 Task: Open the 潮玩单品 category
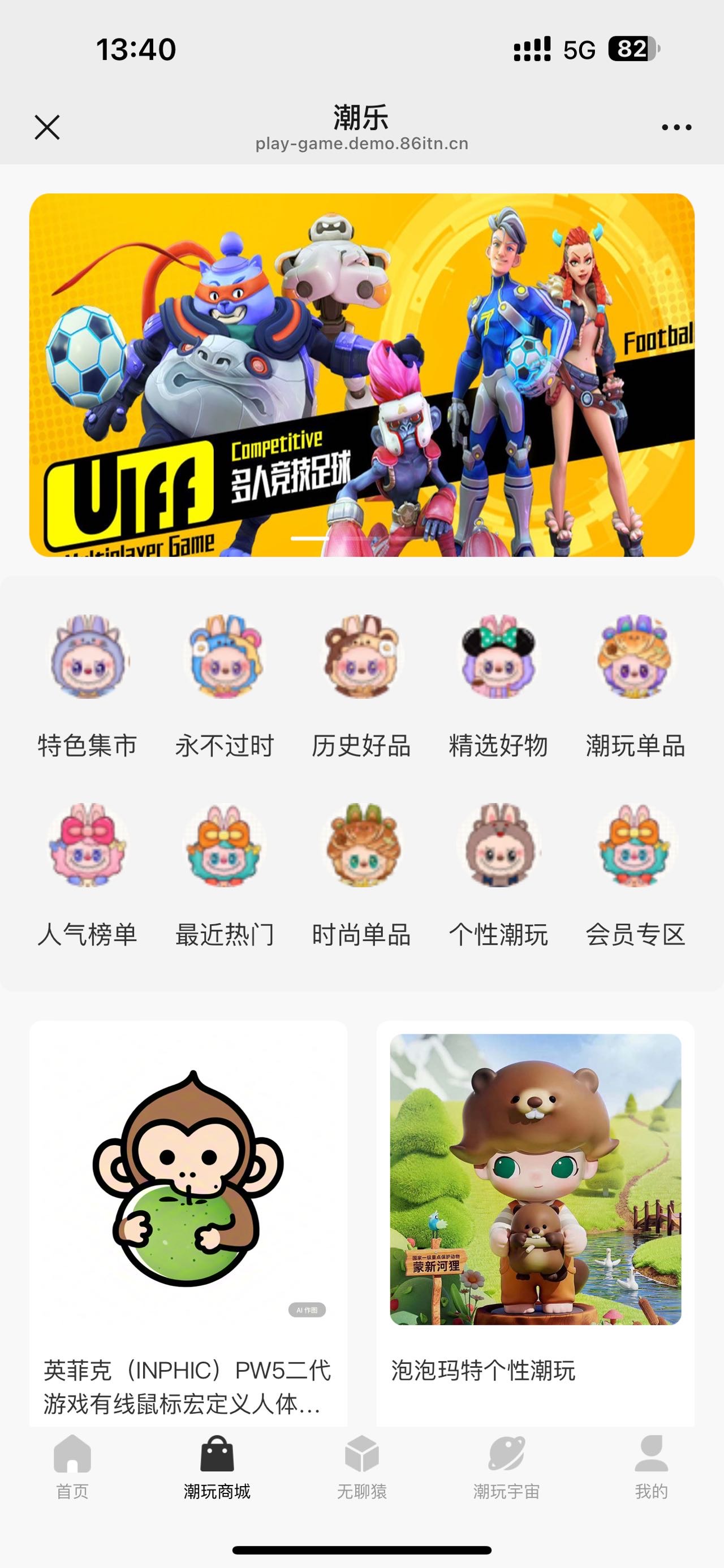coord(635,683)
